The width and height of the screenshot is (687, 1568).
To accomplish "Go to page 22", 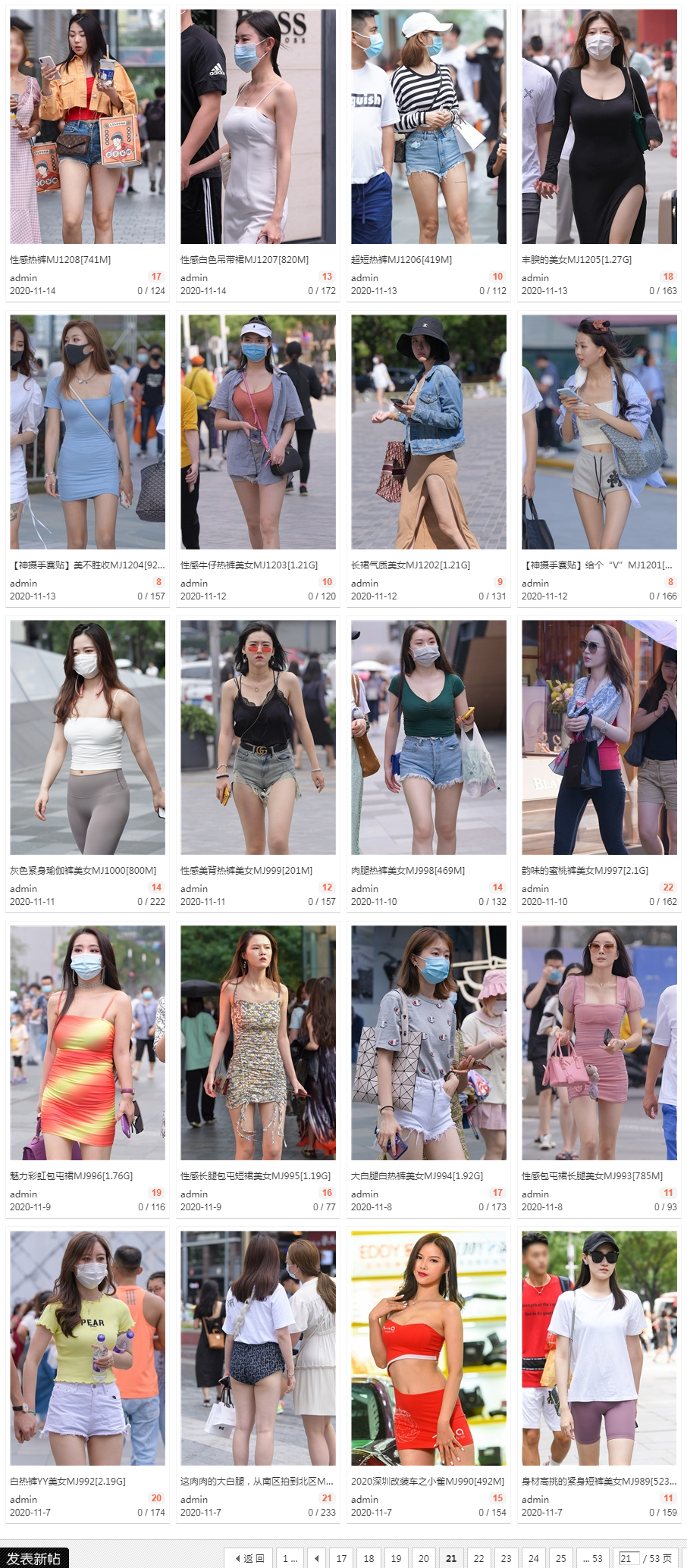I will 478,1558.
